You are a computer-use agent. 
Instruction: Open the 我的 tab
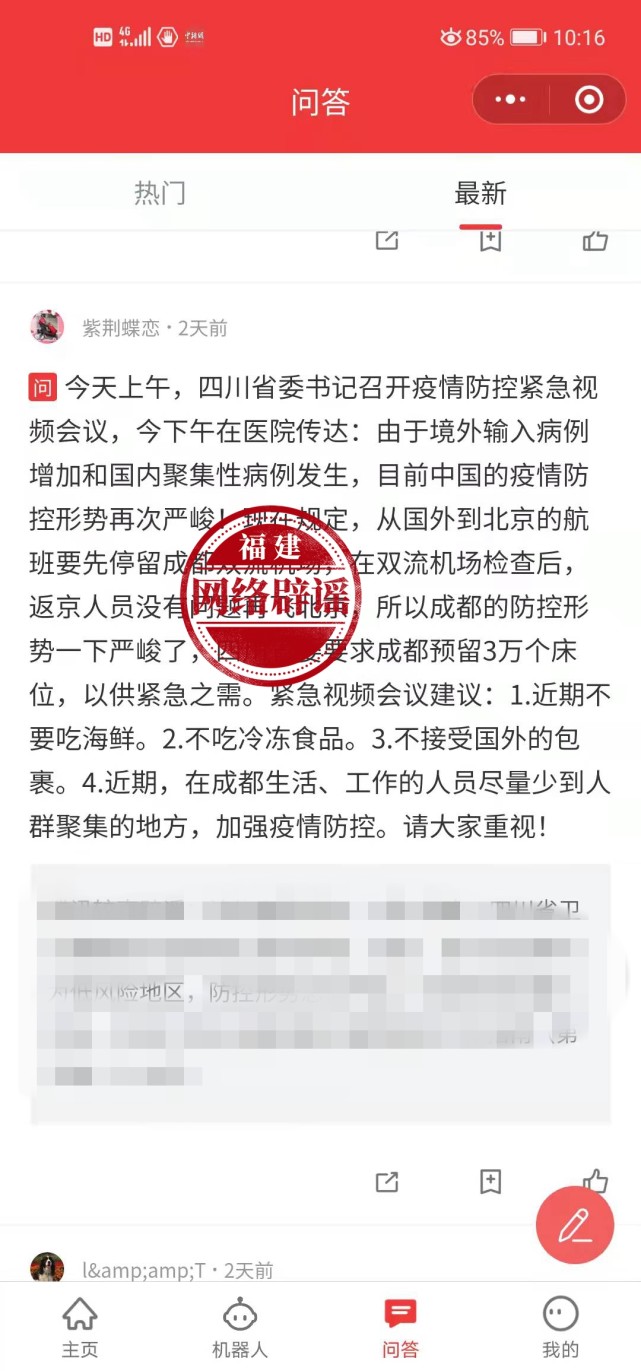[x=560, y=1328]
